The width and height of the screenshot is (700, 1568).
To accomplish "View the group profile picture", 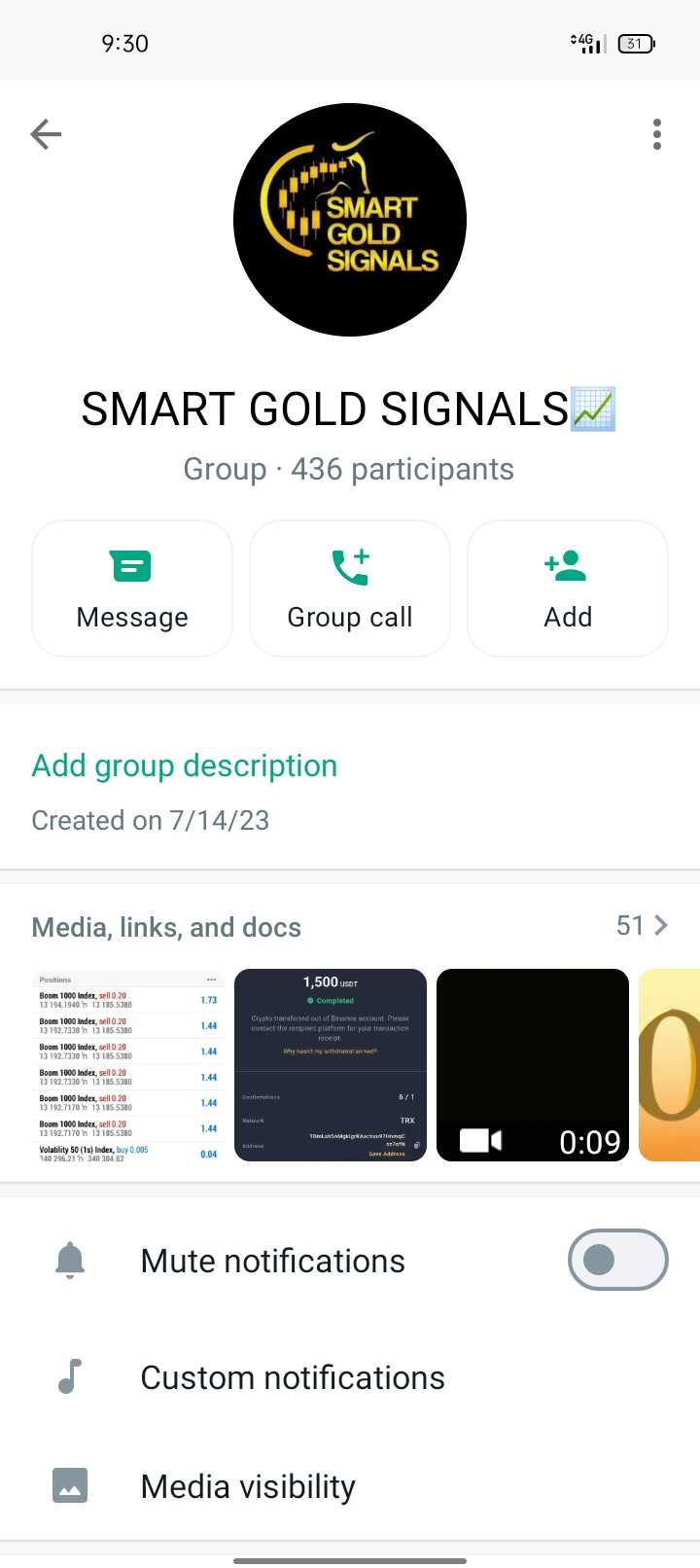I will tap(350, 220).
